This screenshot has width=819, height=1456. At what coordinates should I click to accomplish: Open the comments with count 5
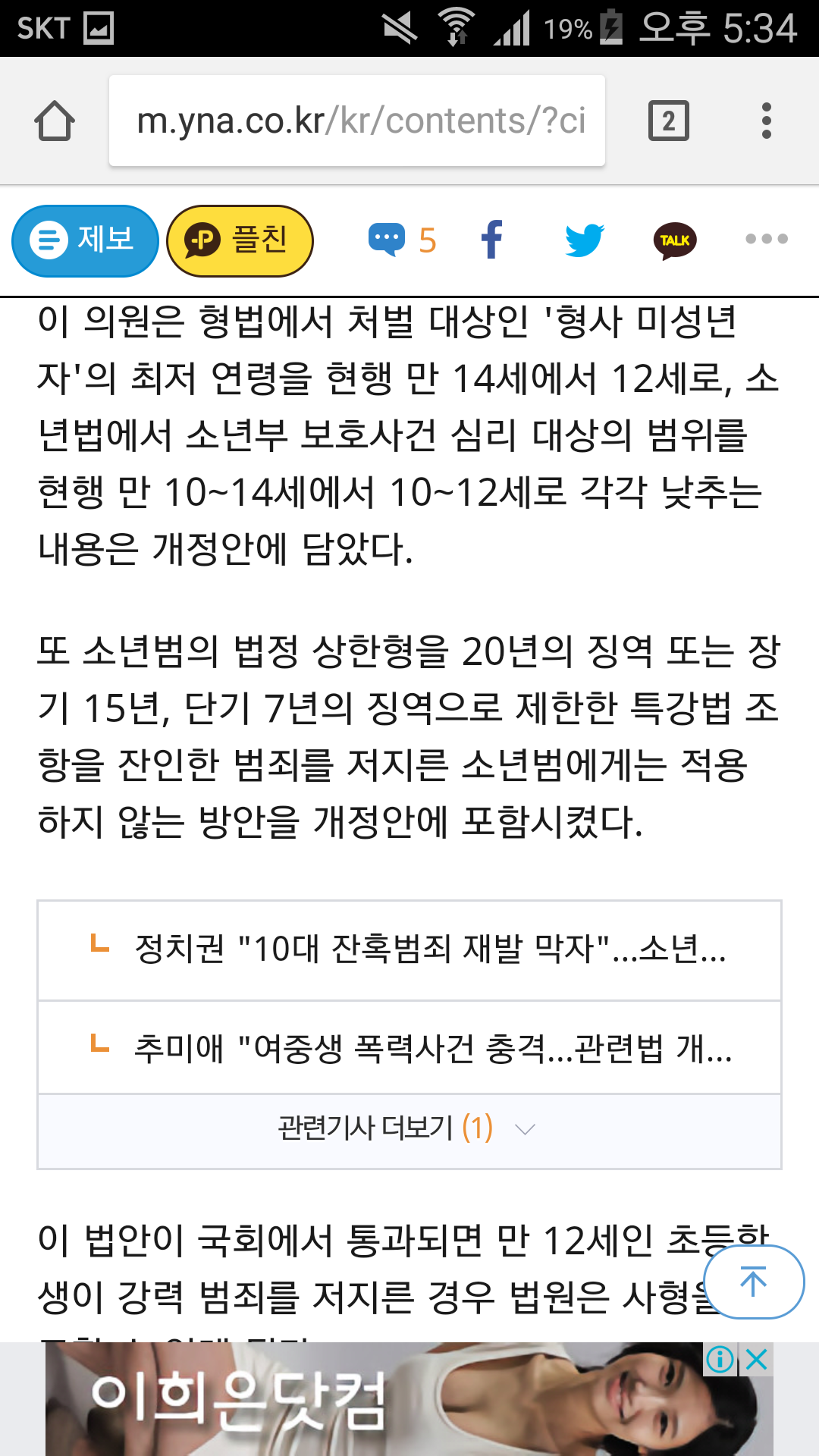pos(402,240)
